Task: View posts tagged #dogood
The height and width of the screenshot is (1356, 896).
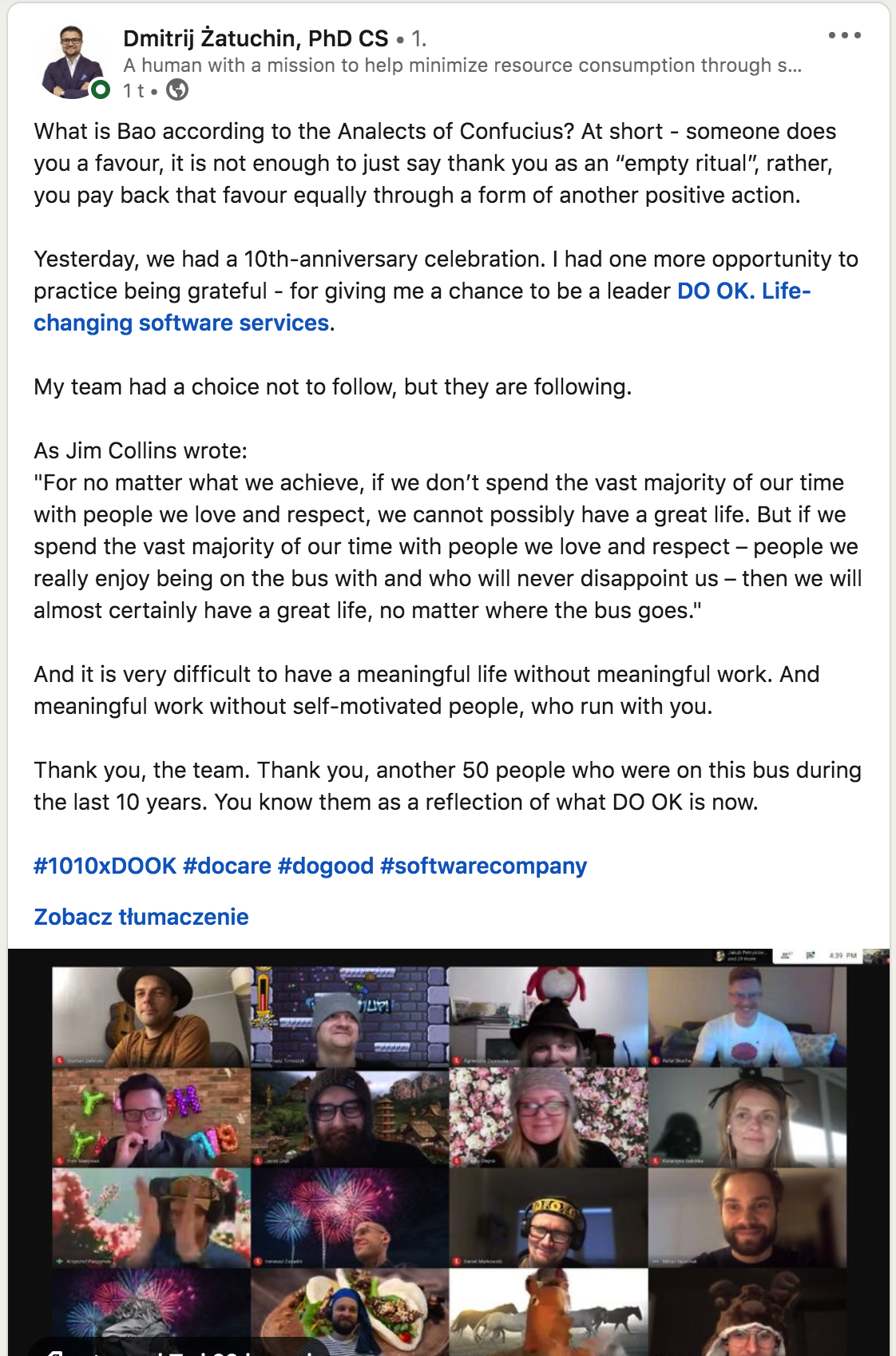Action: [325, 866]
